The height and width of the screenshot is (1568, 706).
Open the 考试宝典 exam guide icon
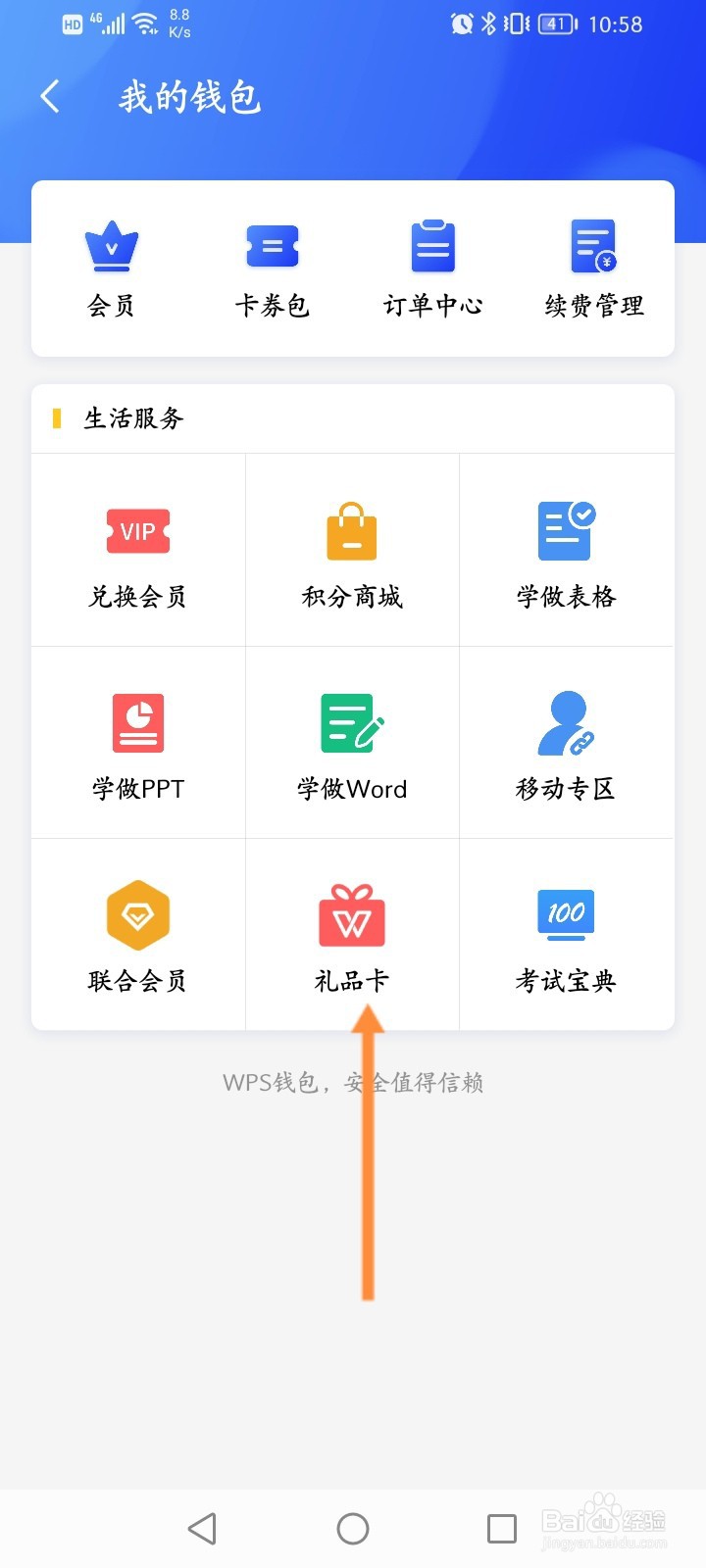tap(567, 915)
